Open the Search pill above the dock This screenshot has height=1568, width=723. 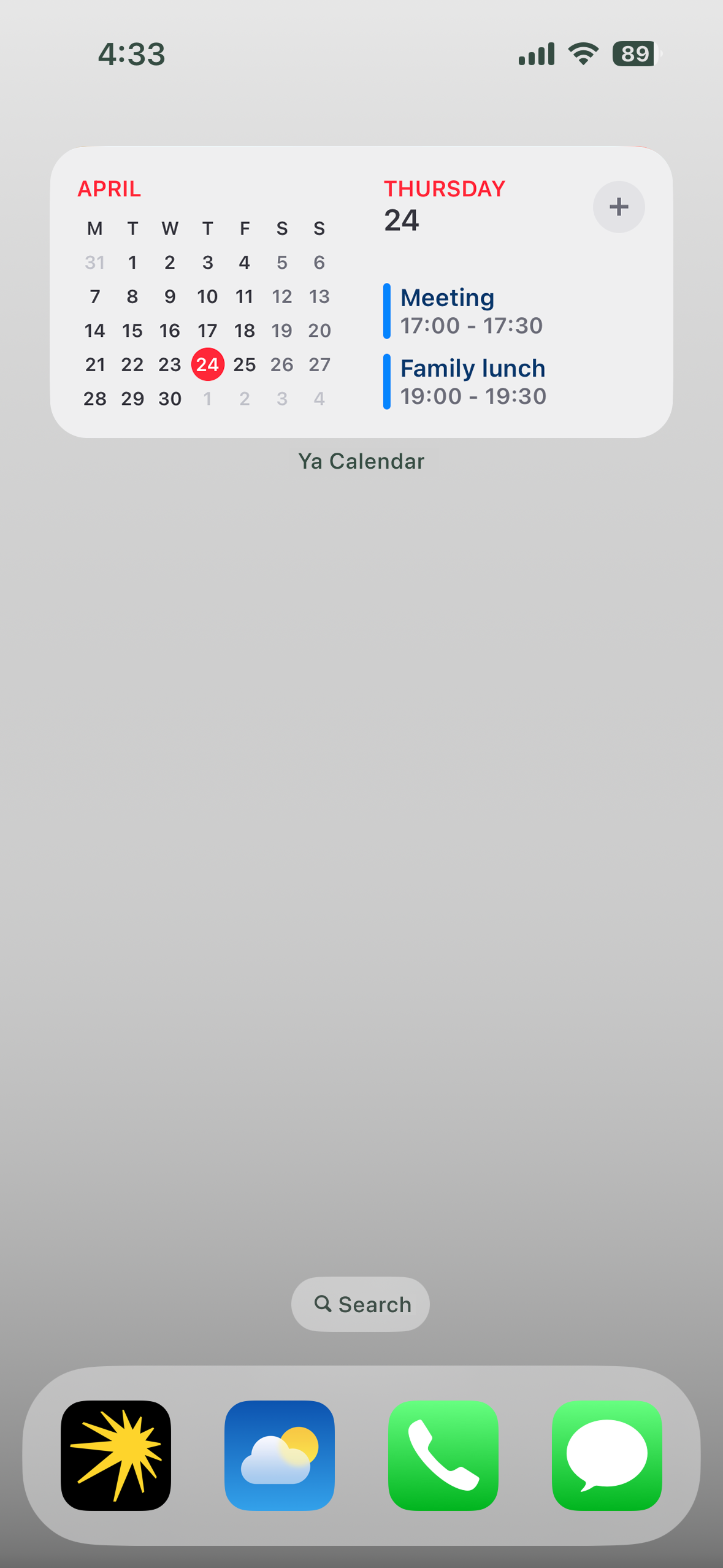[361, 1304]
